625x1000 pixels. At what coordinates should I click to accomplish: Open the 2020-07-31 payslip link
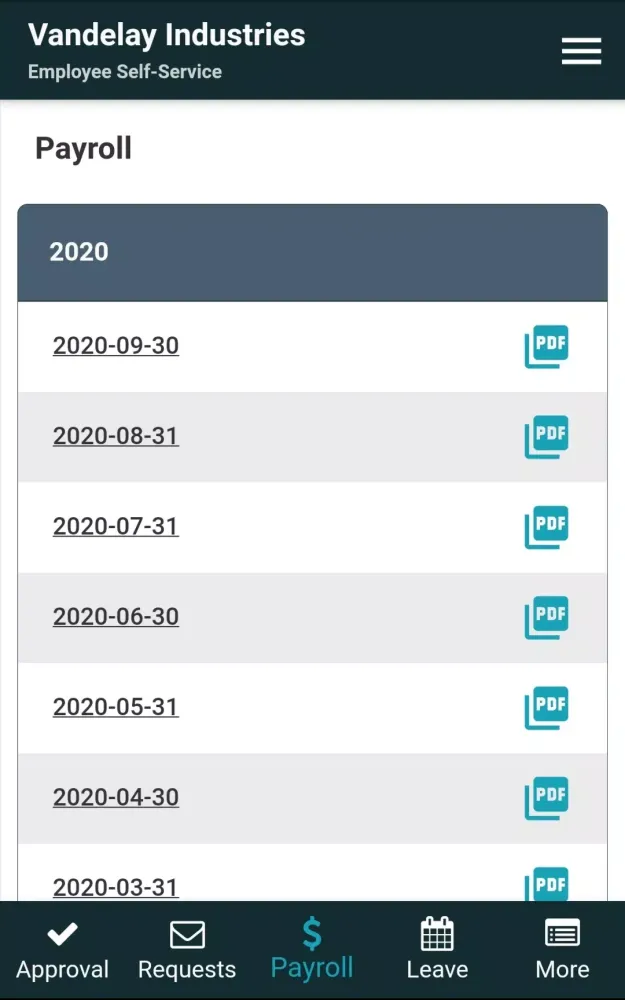click(116, 526)
